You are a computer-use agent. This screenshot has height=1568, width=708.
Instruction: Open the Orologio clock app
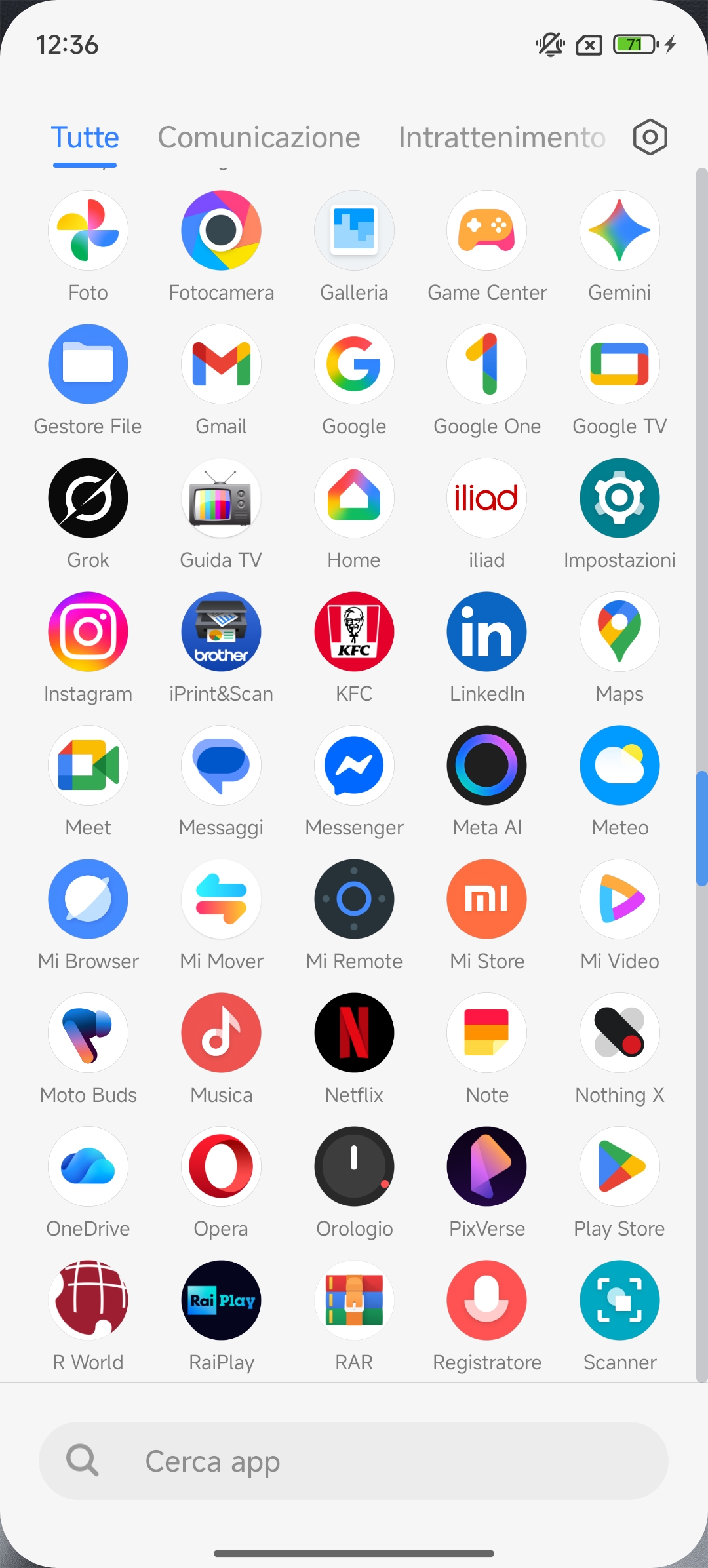coord(355,1167)
